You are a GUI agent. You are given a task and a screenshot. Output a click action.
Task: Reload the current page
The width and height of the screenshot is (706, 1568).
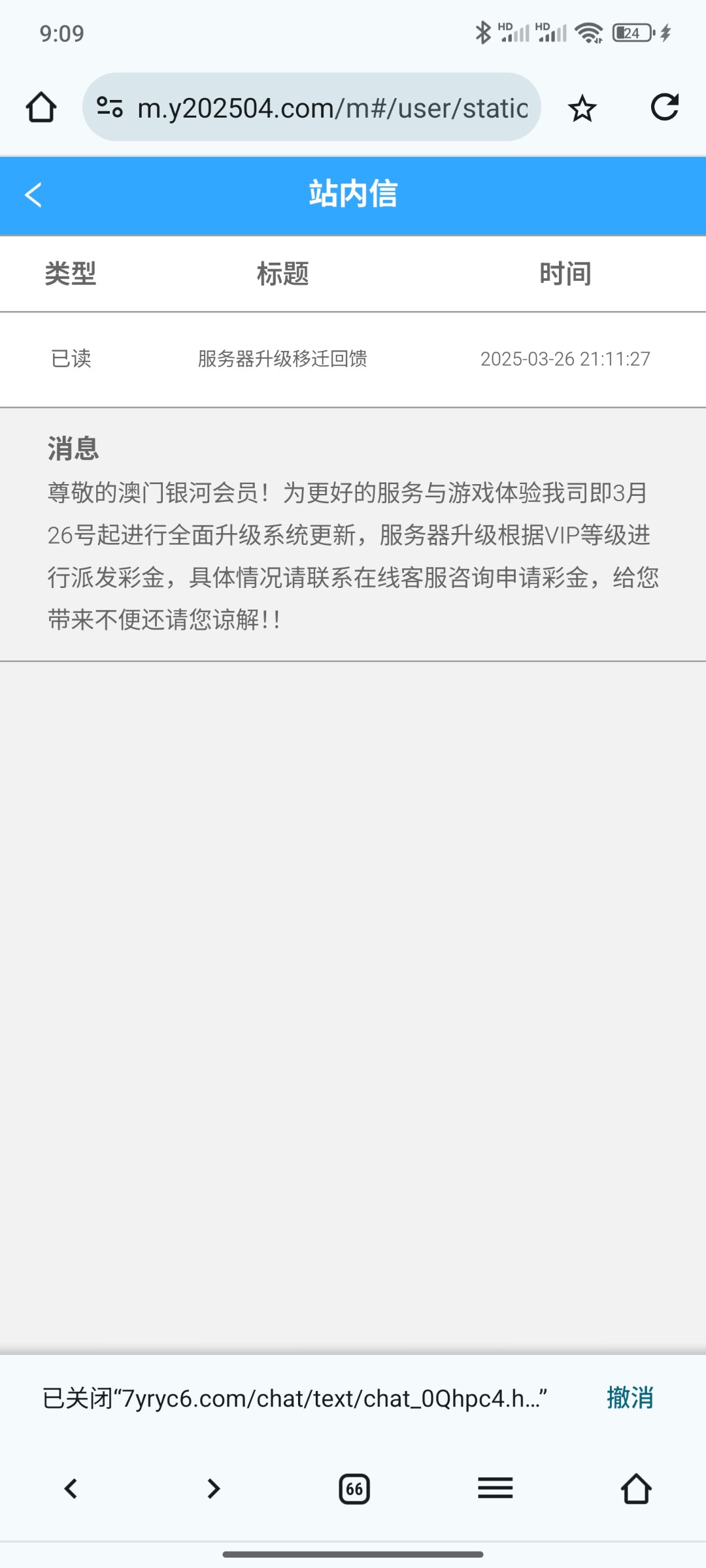[x=665, y=107]
